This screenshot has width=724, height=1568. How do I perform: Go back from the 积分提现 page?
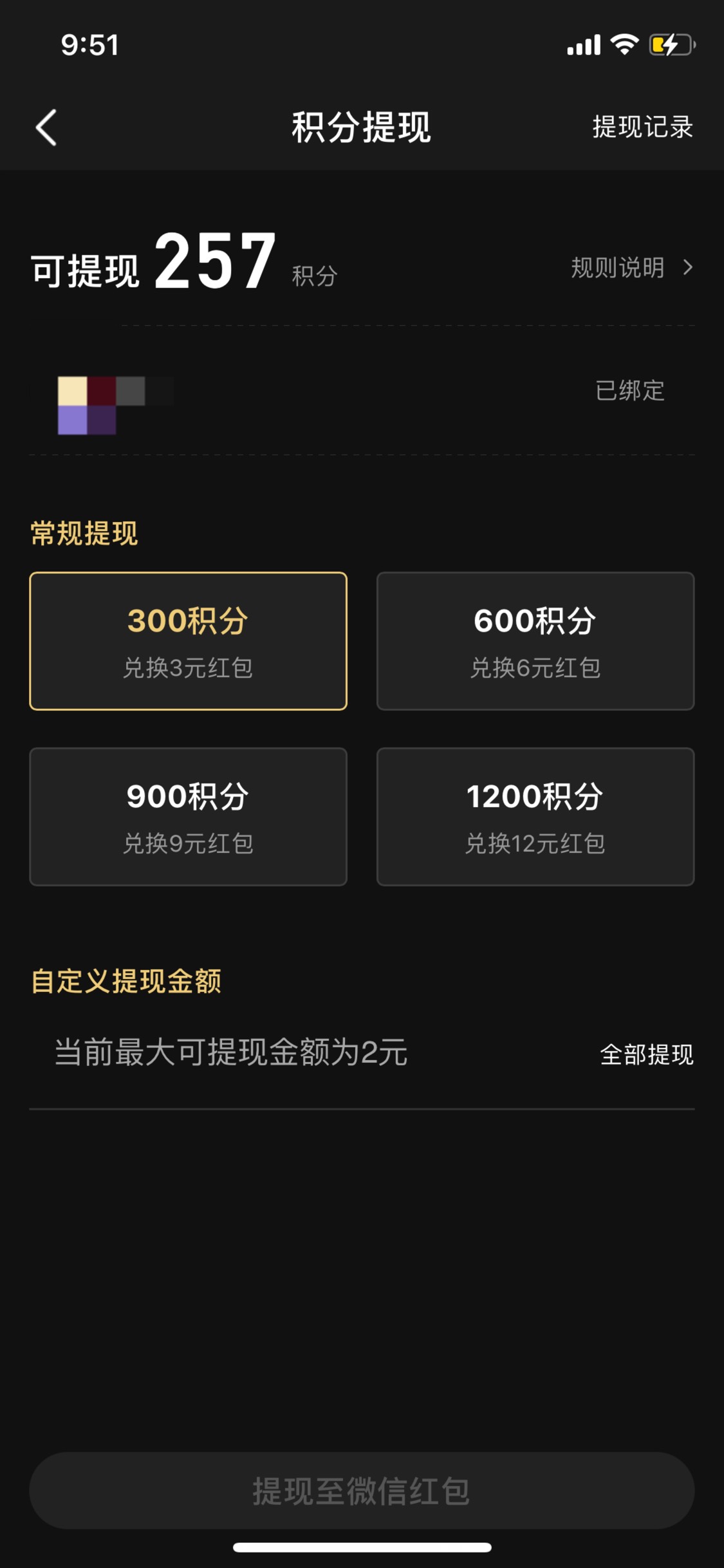46,127
